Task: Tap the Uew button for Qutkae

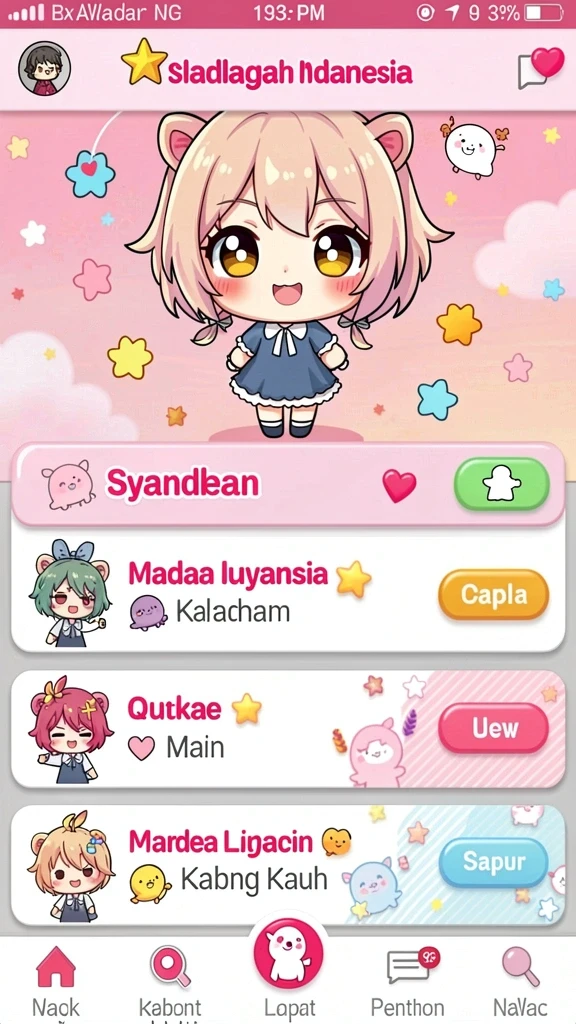Action: 493,728
